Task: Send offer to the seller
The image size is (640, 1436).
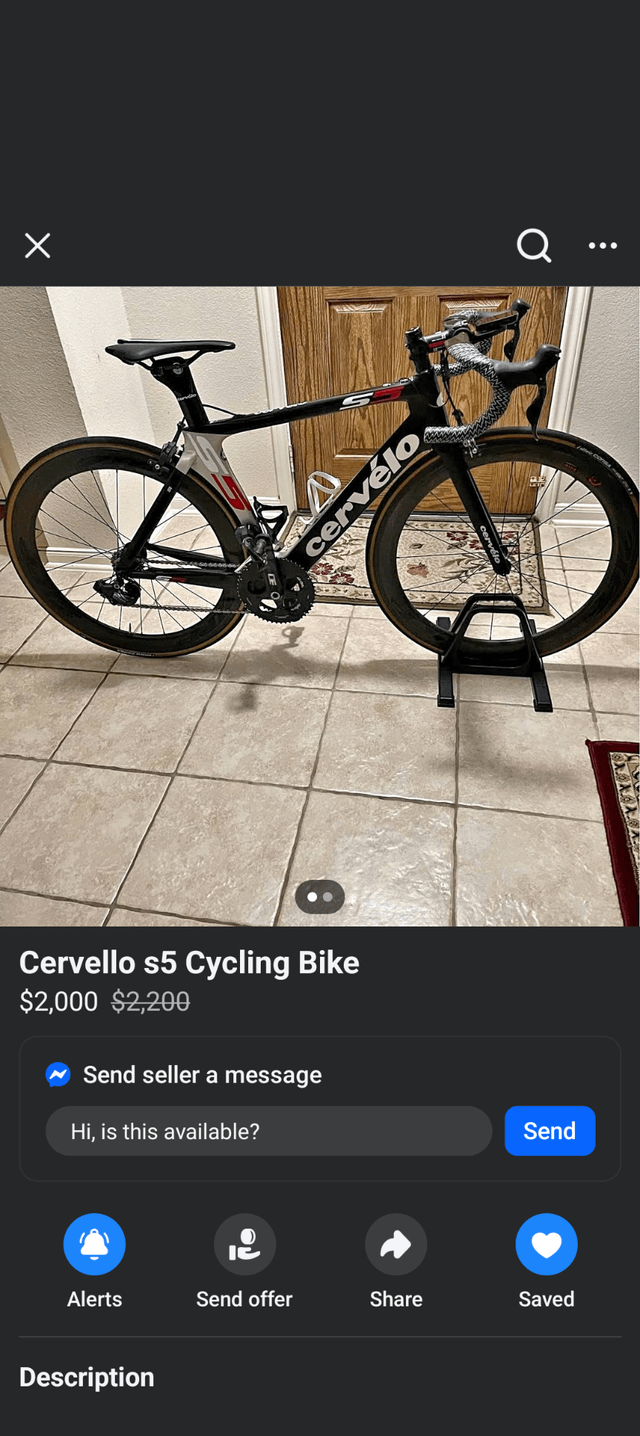Action: coord(244,1245)
